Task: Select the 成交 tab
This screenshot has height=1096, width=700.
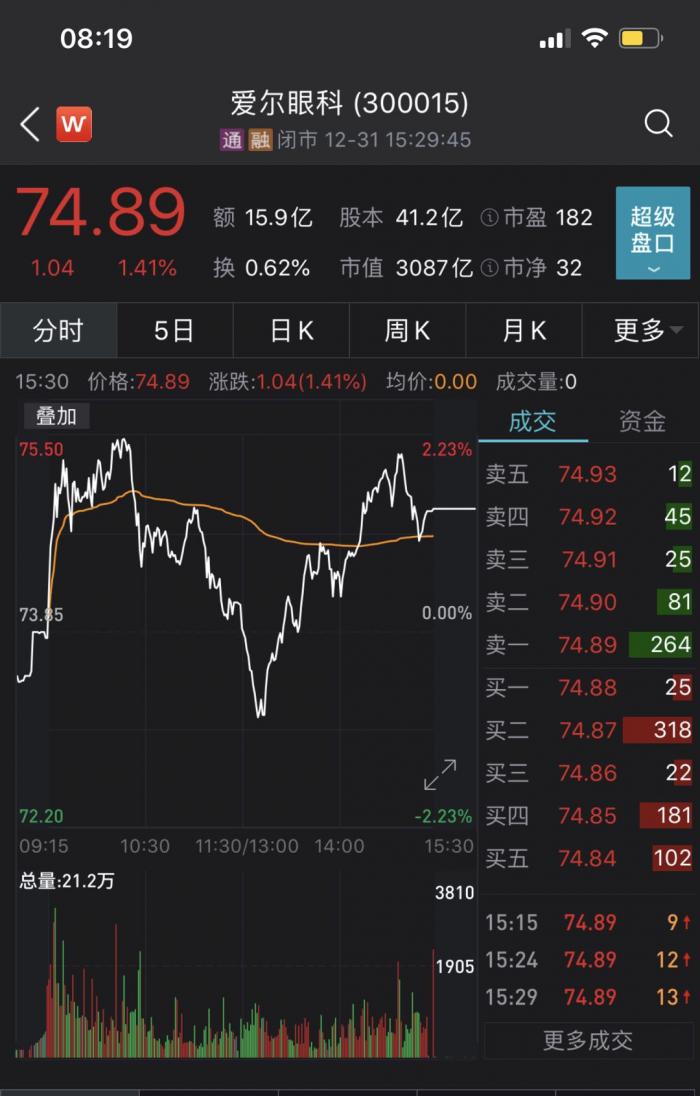Action: tap(533, 421)
